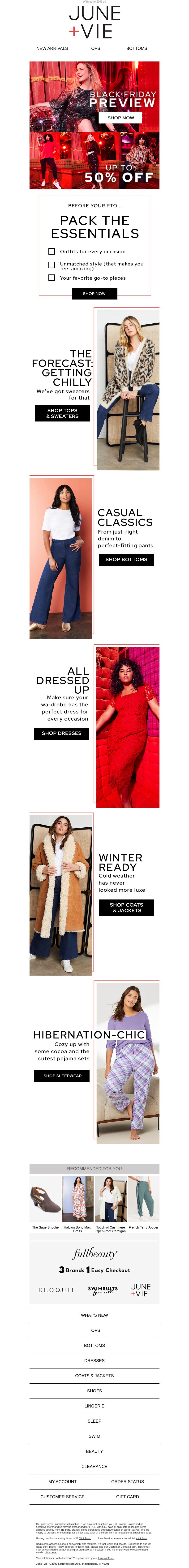This screenshot has width=189, height=1568.
Task: Tap SHOP NOW on Black Friday banner
Action: pyautogui.click(x=120, y=117)
